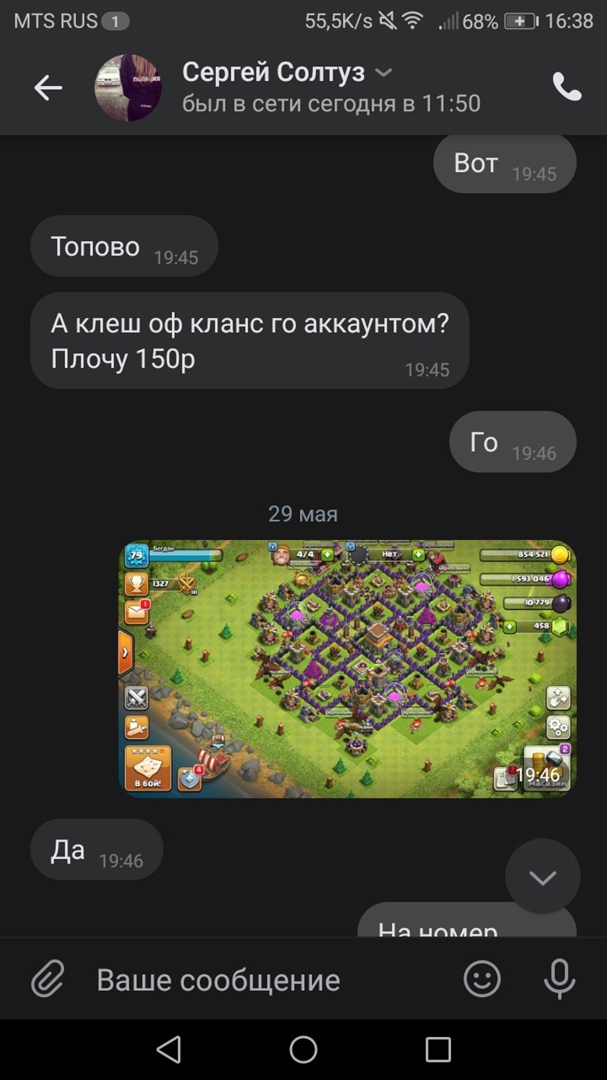
Task: Focus the Ваше сообщение field
Action: pyautogui.click(x=260, y=979)
